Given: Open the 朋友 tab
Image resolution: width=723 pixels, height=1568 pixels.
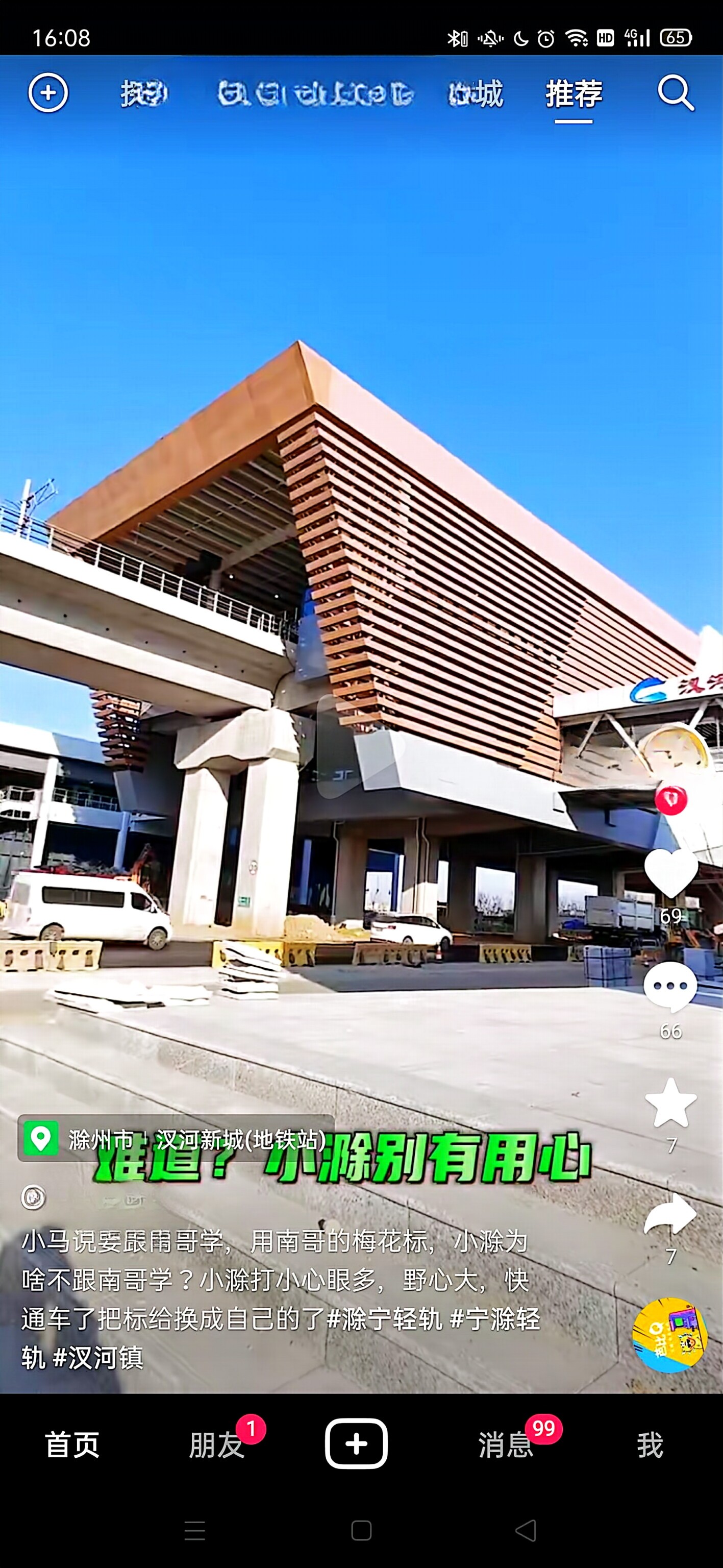Looking at the screenshot, I should [216, 1444].
